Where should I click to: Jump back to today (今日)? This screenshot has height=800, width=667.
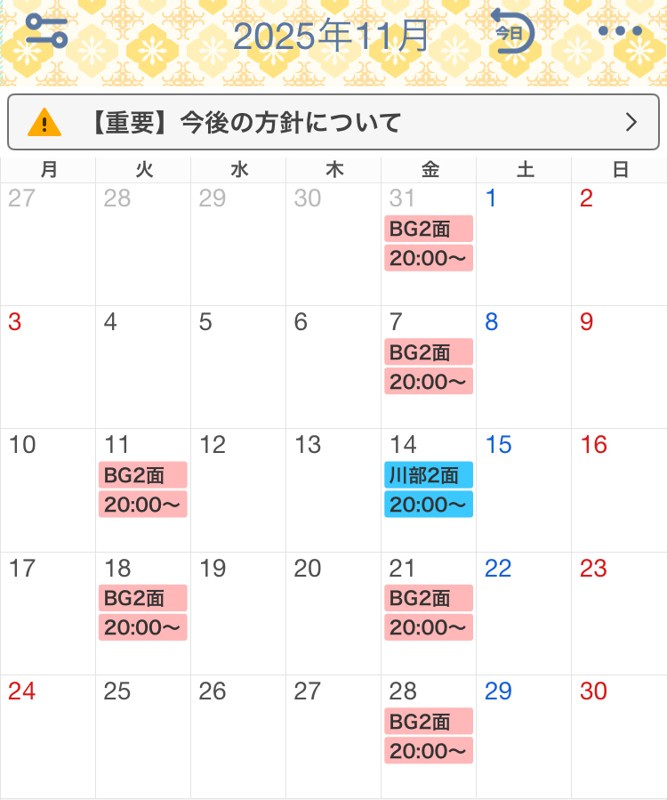tap(511, 32)
